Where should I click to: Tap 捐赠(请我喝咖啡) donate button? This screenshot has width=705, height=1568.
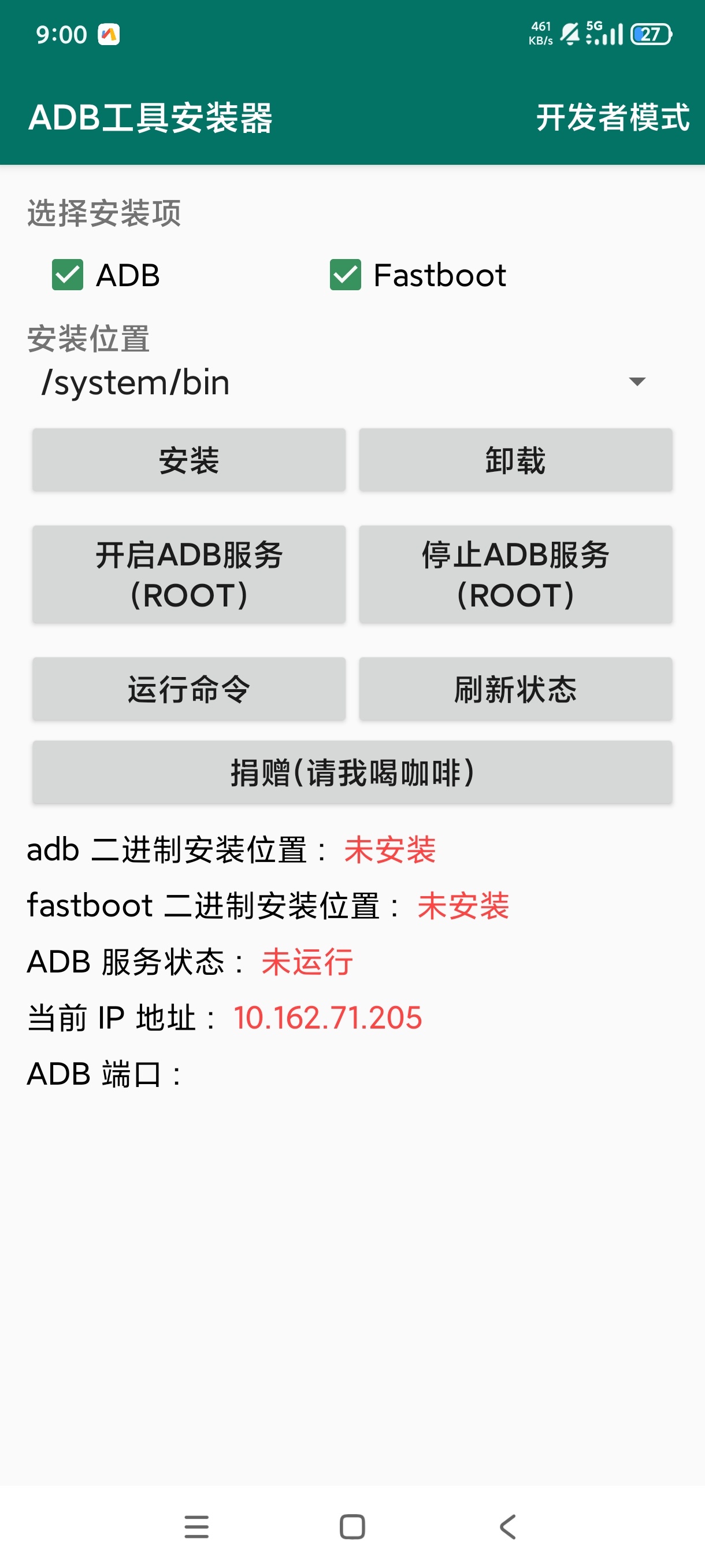352,772
